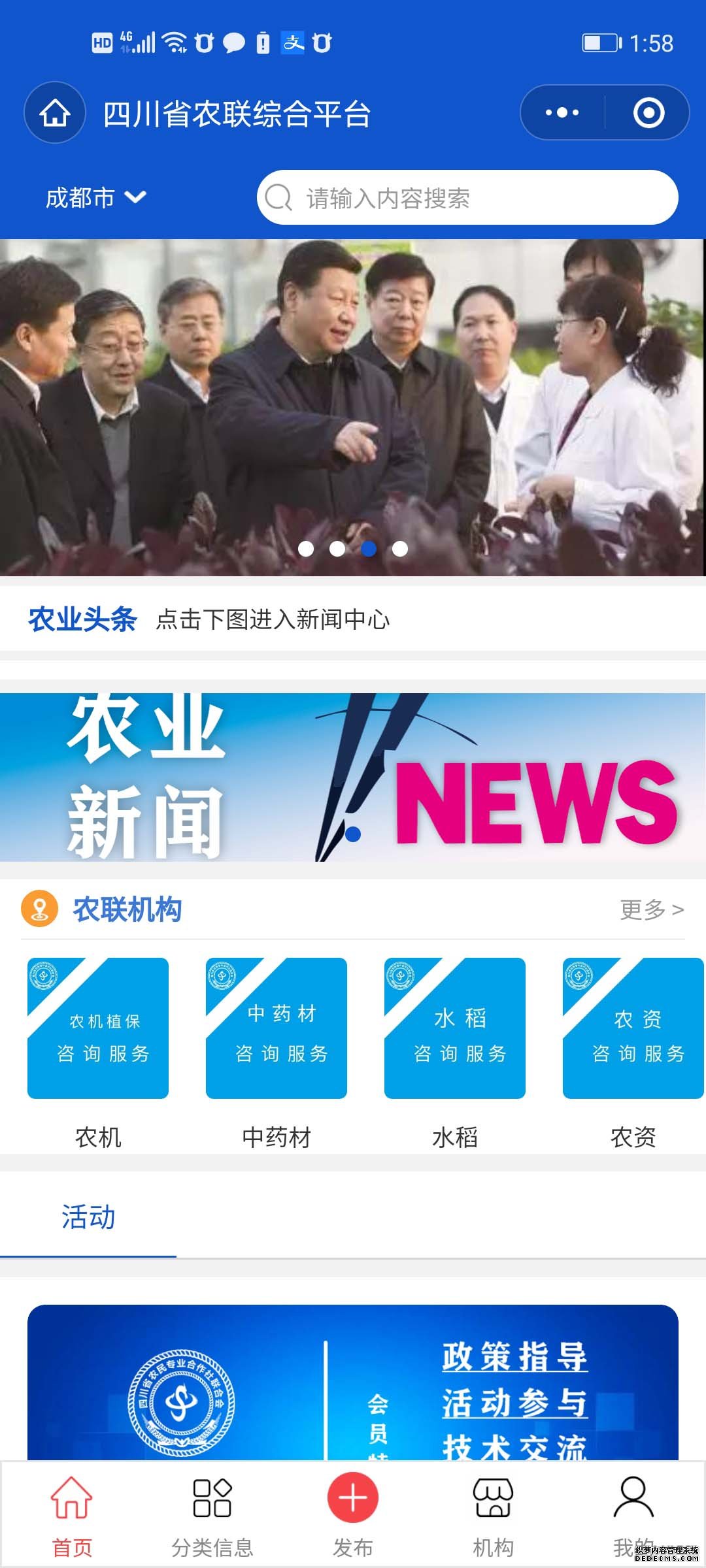
Task: View 更多 农联机构
Action: pyautogui.click(x=651, y=909)
